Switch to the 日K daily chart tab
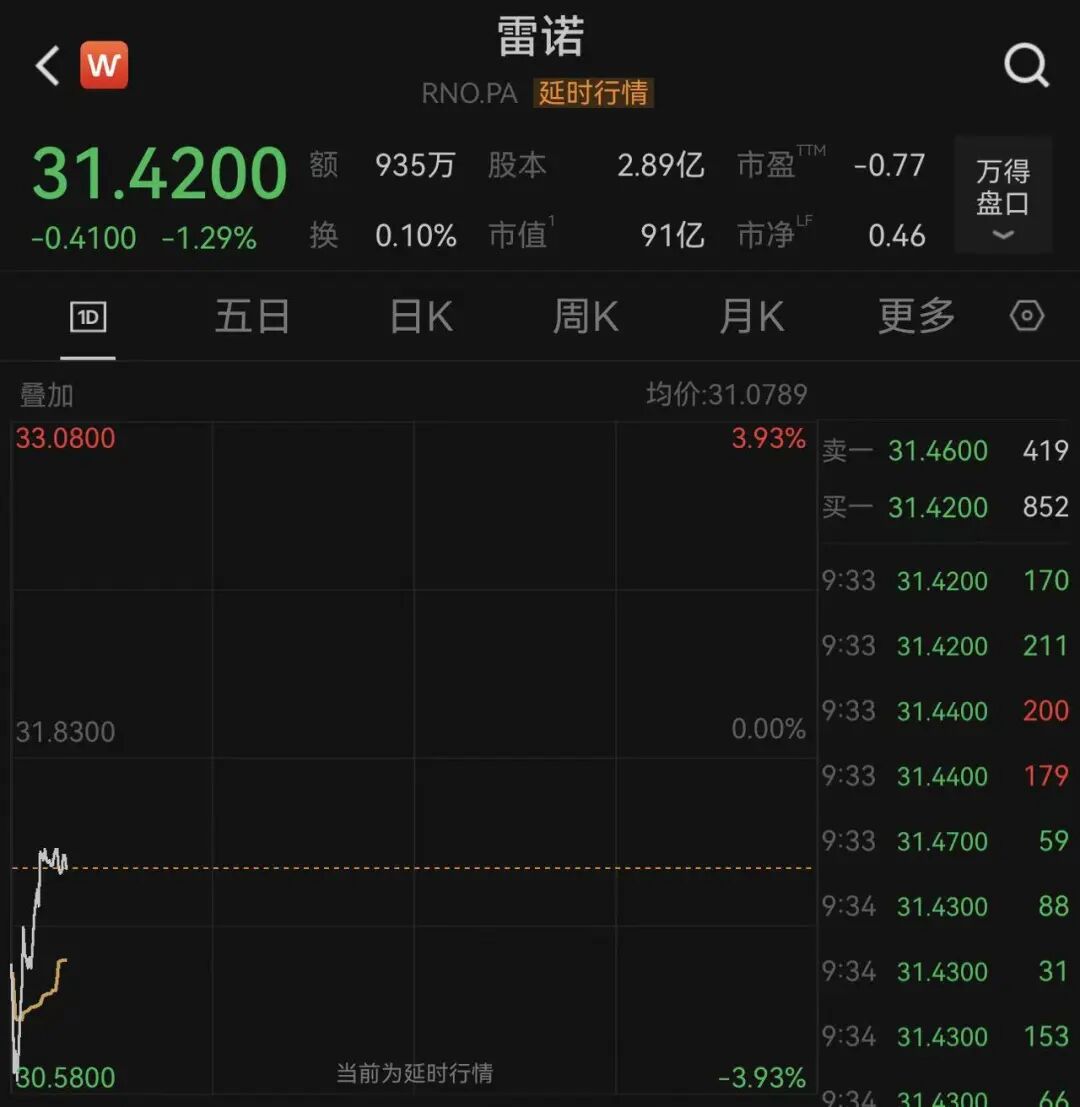1080x1107 pixels. (419, 315)
